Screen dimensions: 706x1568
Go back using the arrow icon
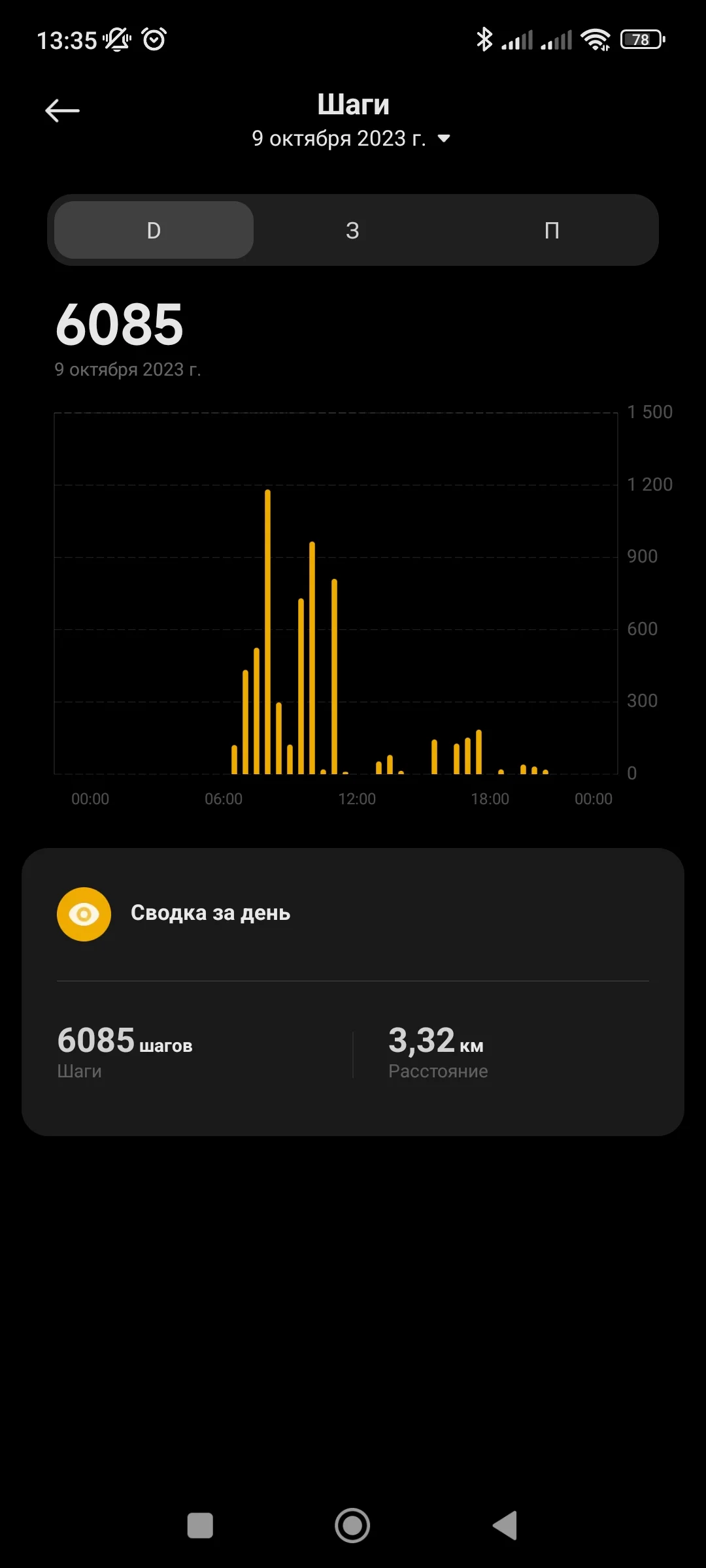point(62,110)
